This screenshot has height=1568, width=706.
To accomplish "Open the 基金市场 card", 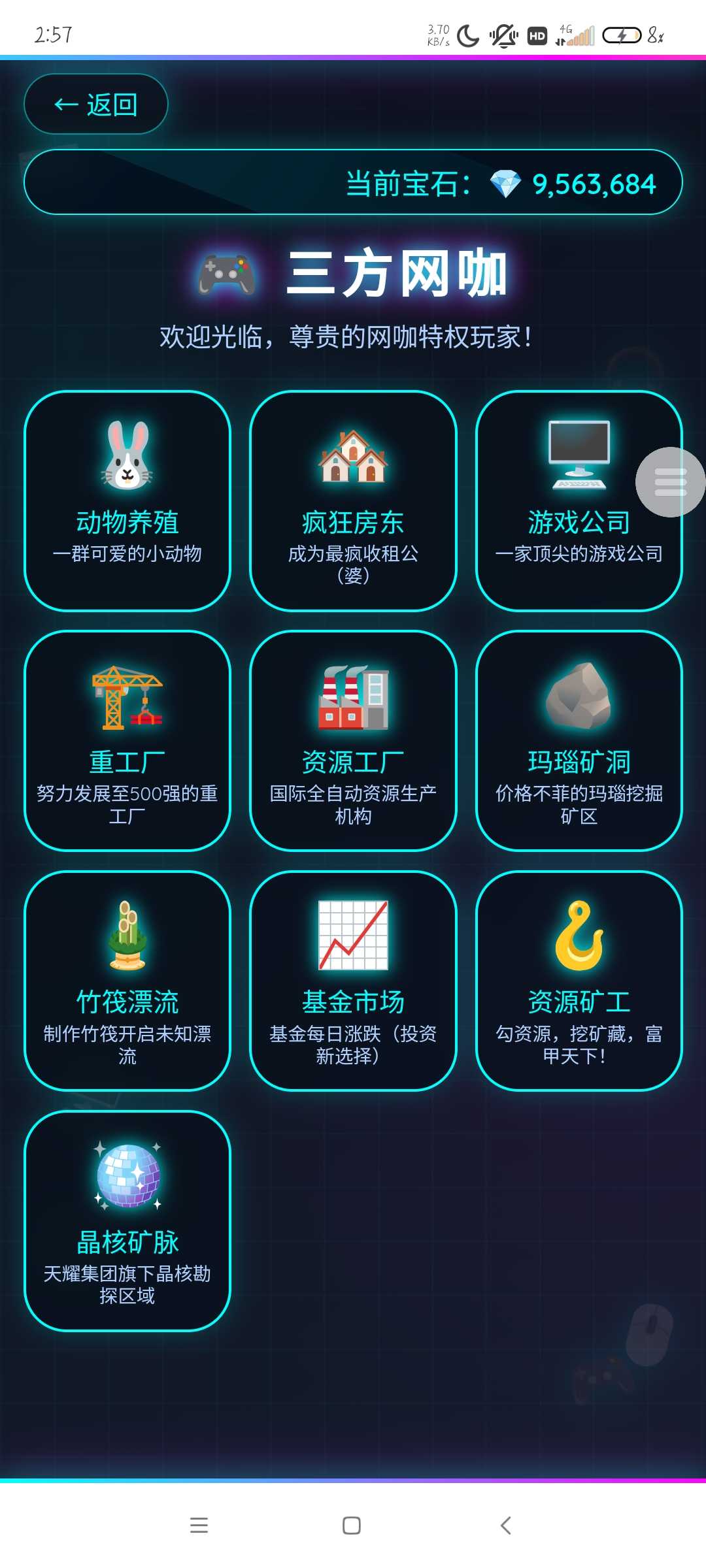I will (x=353, y=981).
